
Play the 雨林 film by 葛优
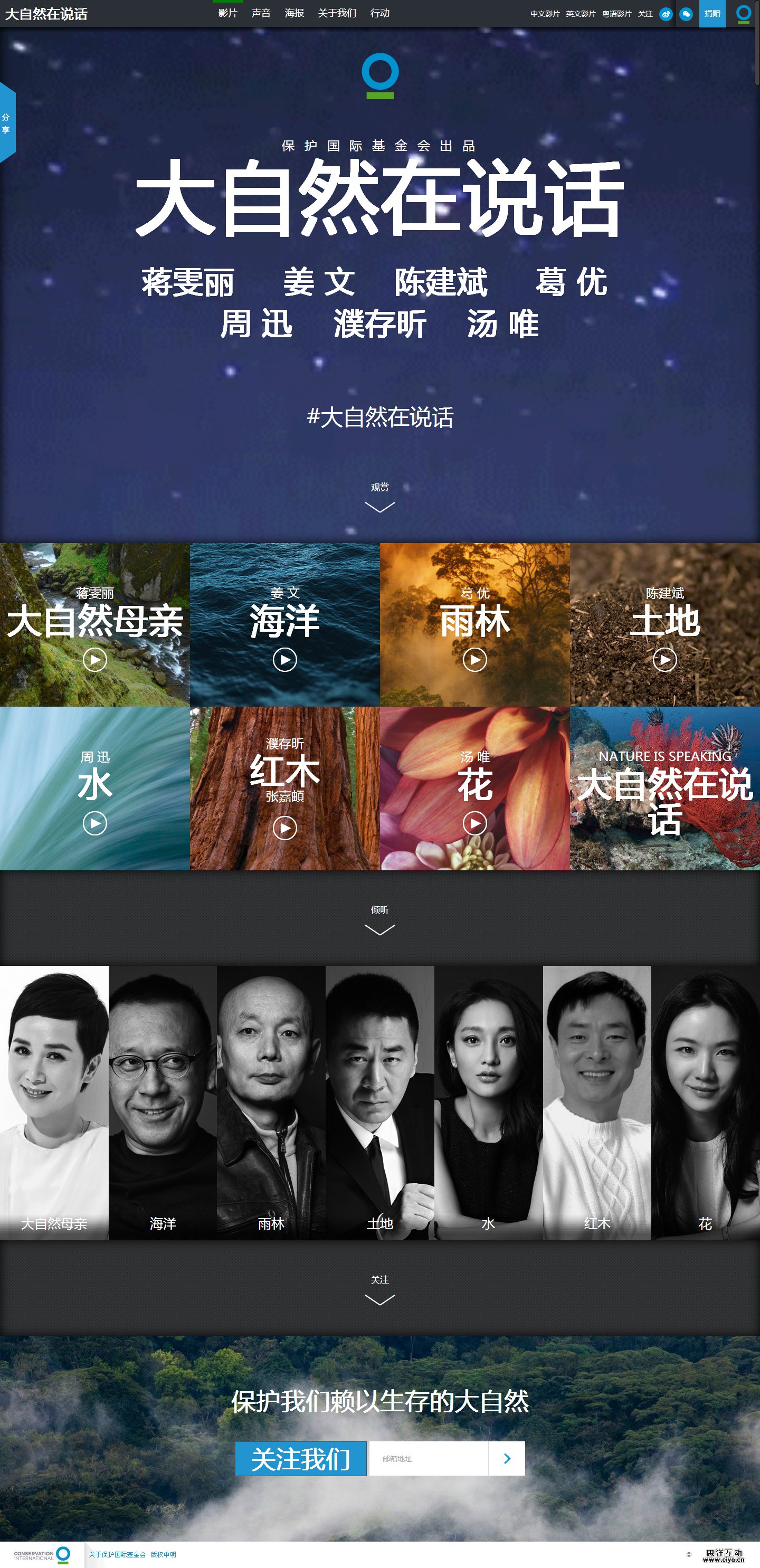click(x=474, y=660)
